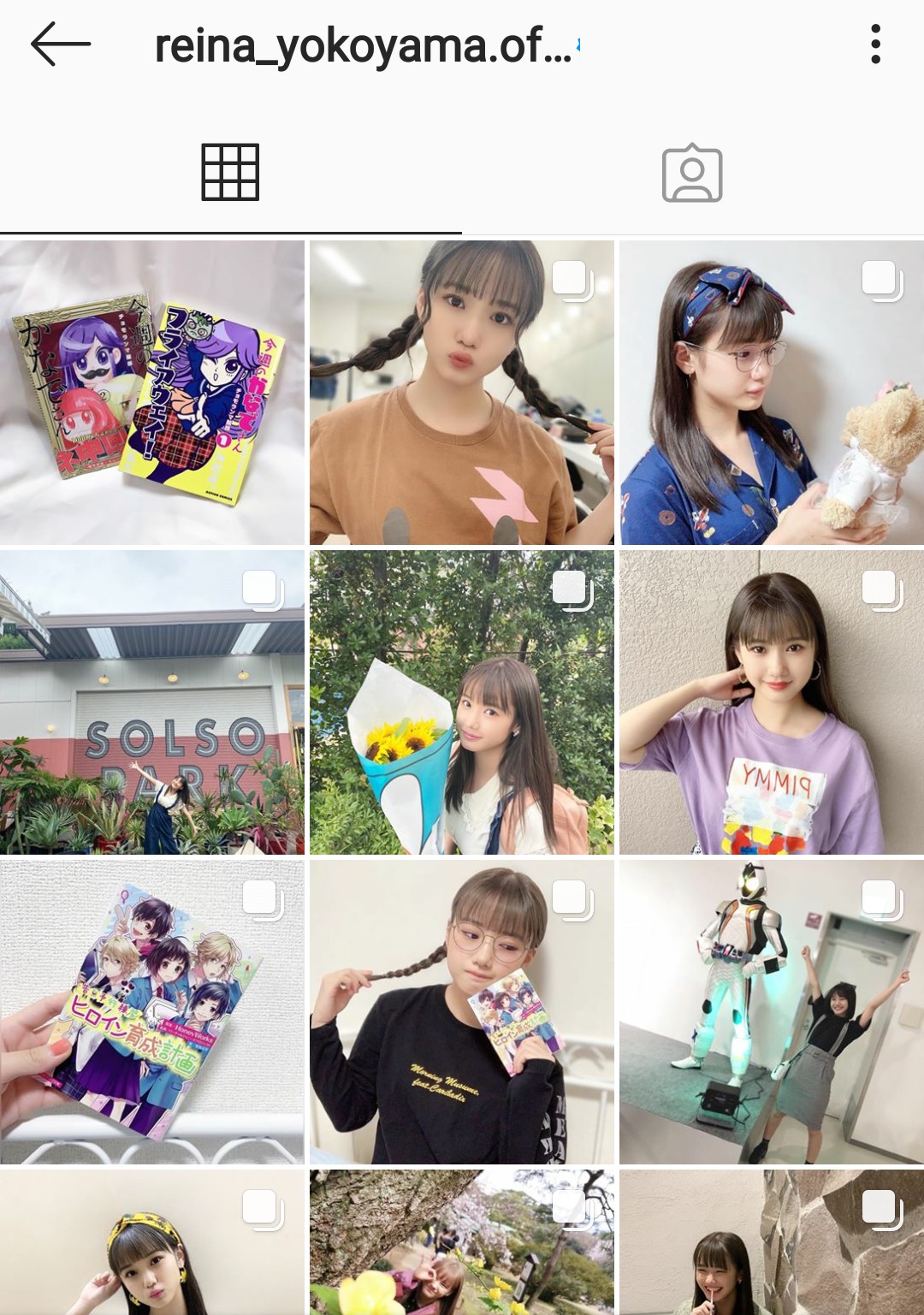Open the yellow headband portrait post
The image size is (924, 1315).
click(152, 1242)
